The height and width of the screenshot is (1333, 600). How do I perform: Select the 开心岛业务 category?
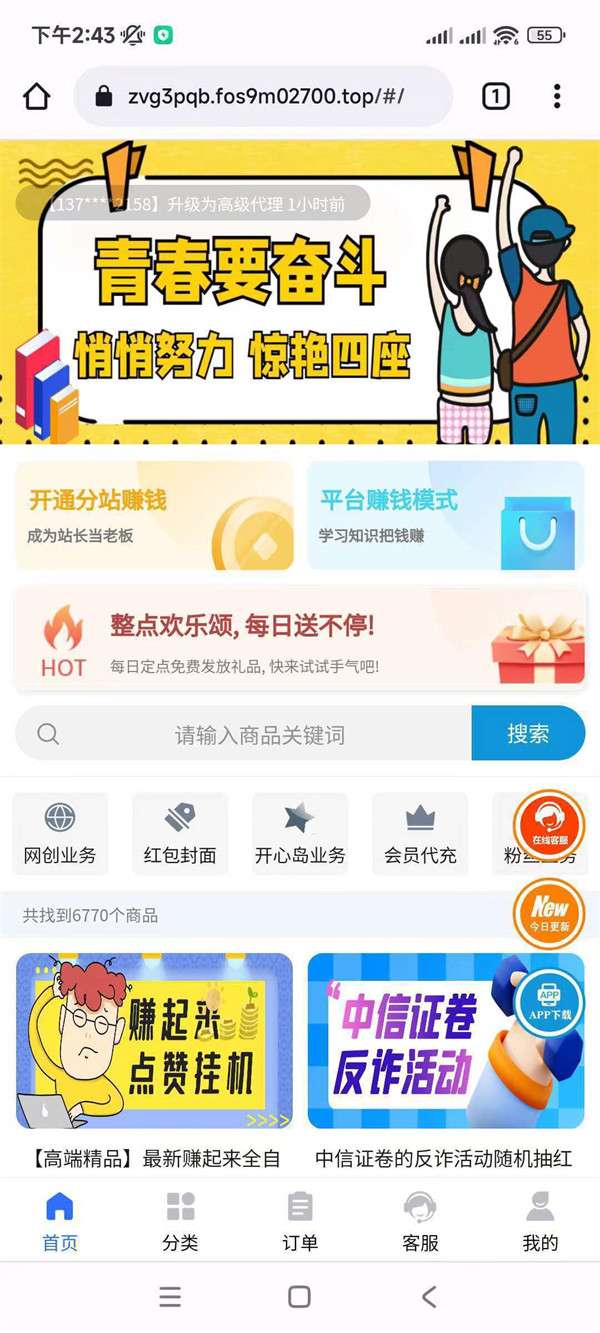click(300, 835)
